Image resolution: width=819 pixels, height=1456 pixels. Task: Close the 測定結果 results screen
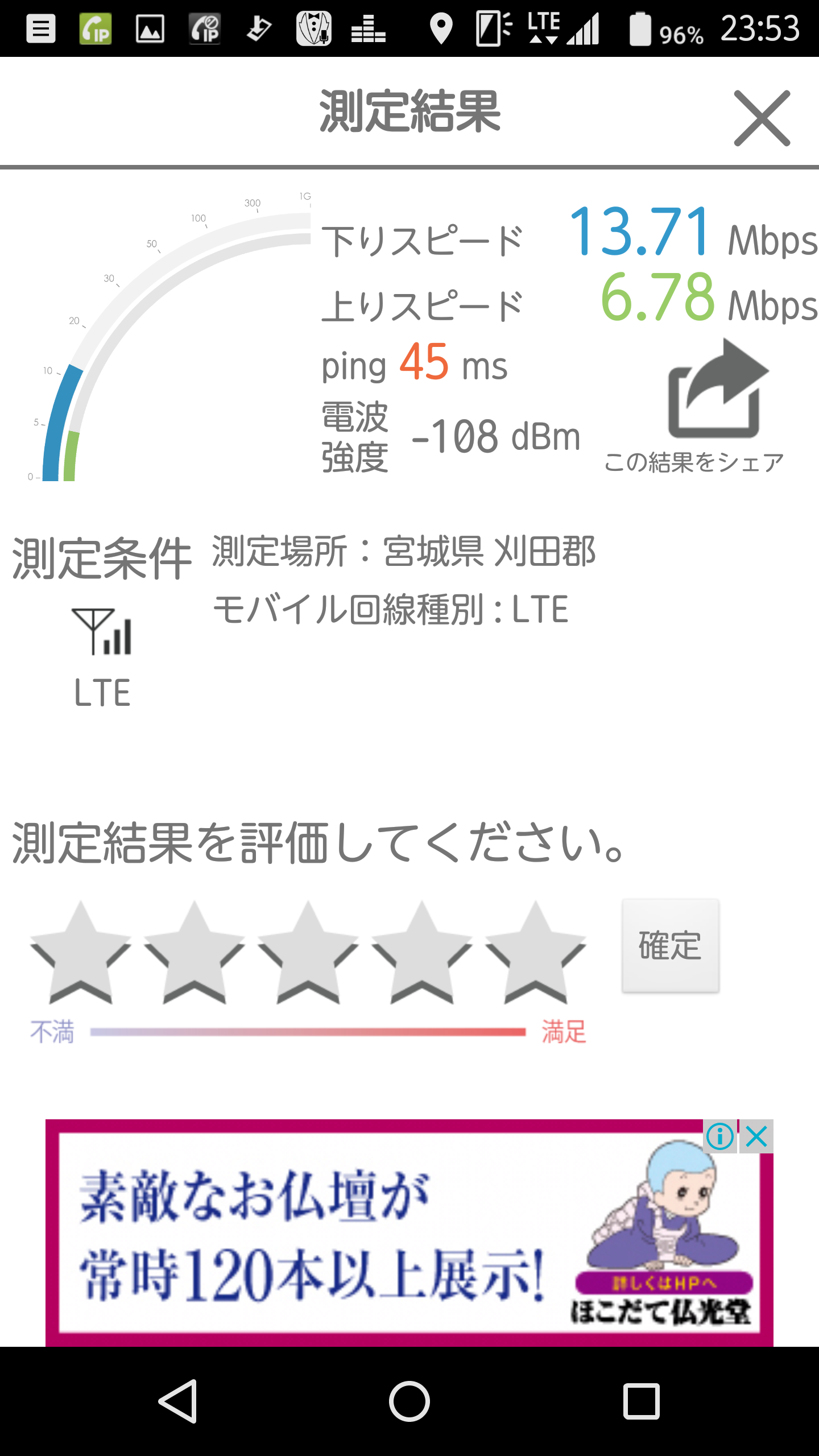pyautogui.click(x=762, y=118)
